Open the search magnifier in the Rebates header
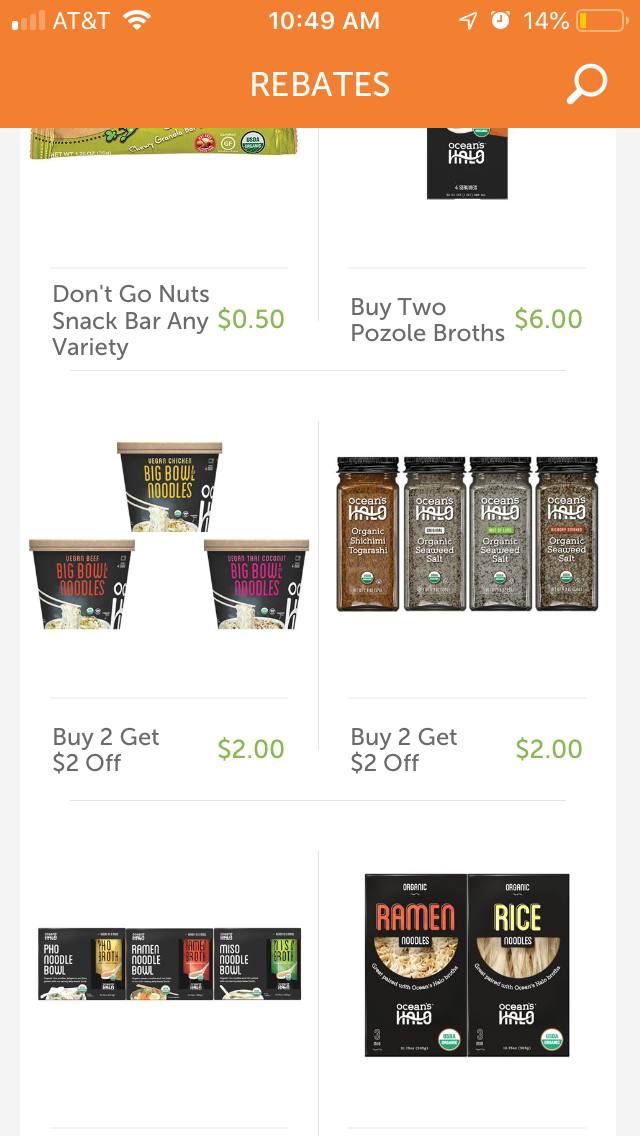Screen dimensions: 640x1136 587,85
